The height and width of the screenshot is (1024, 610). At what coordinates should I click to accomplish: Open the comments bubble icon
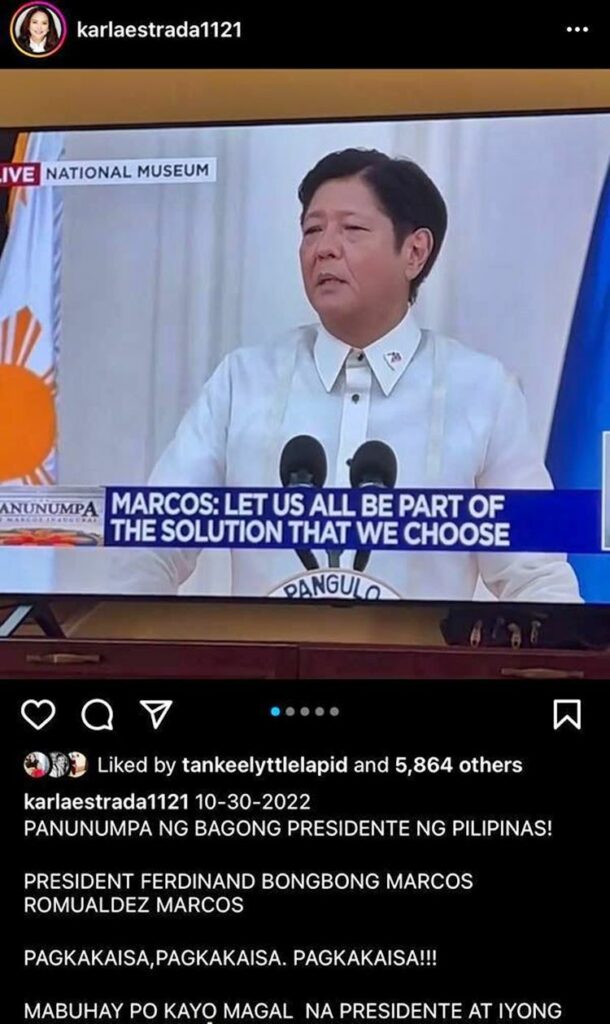click(97, 714)
